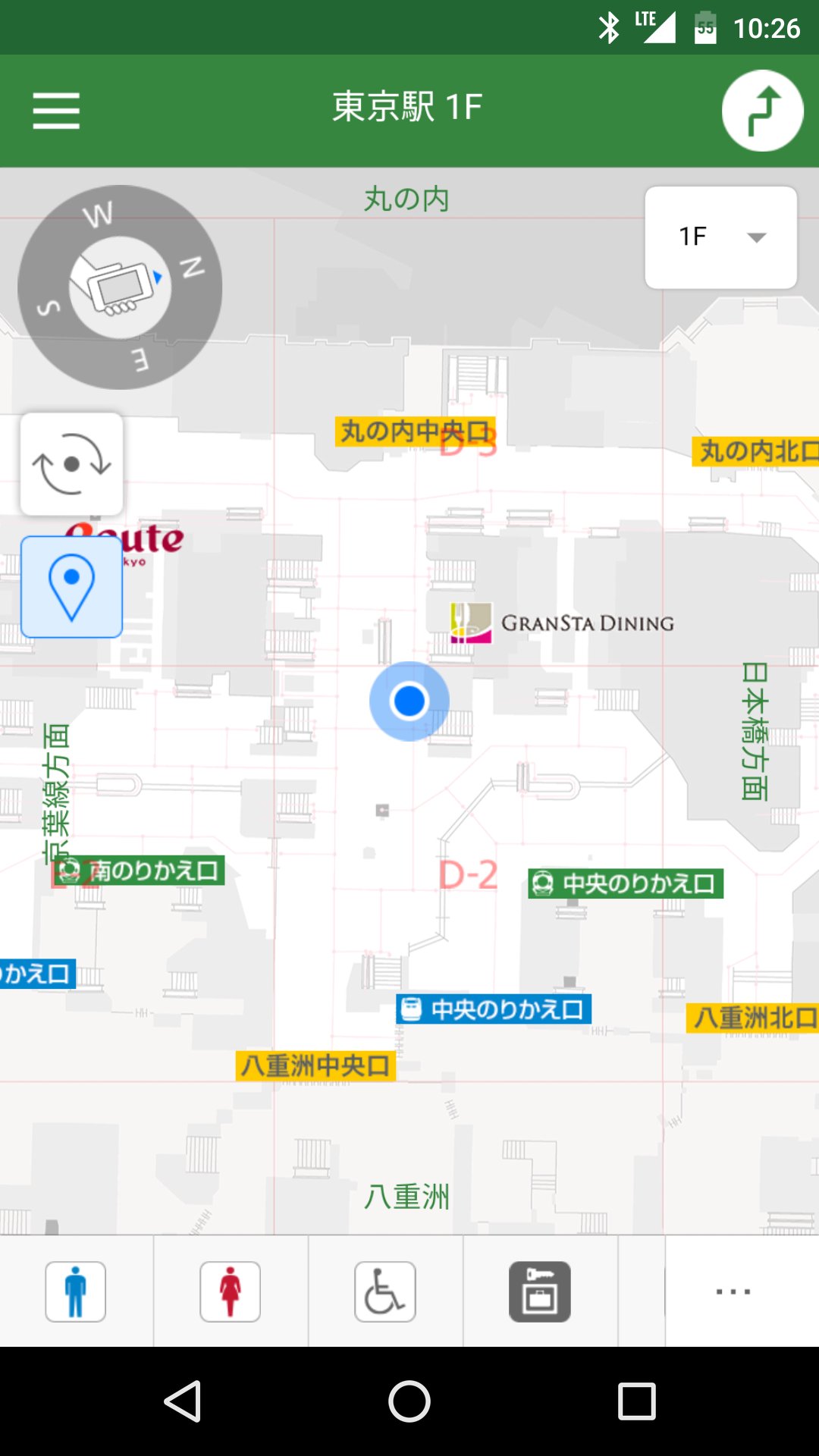
Task: Show women's restrooms on map
Action: click(x=231, y=1291)
